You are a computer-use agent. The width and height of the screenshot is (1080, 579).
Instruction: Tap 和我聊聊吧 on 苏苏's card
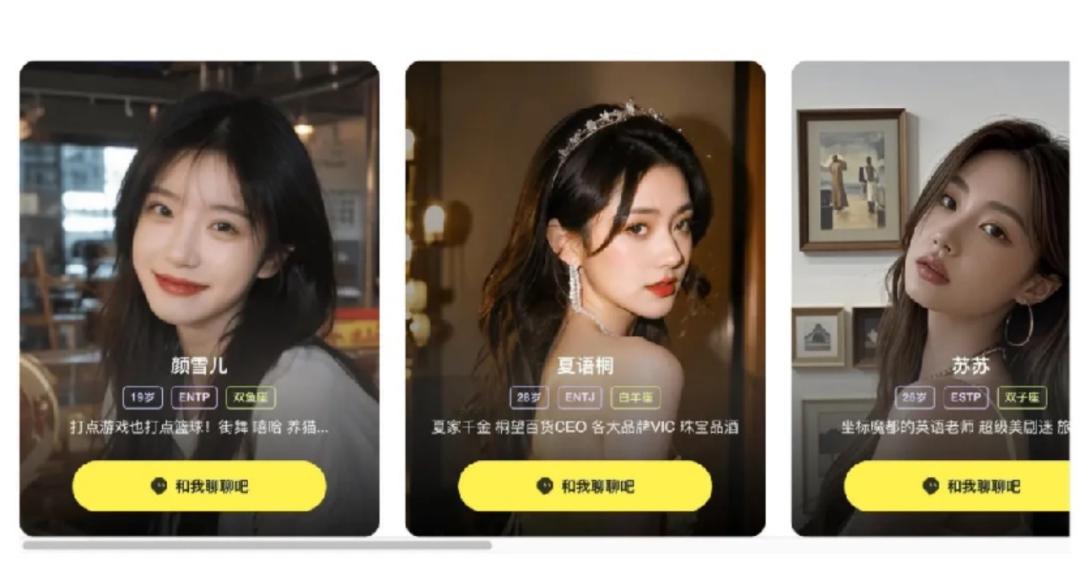coord(957,486)
